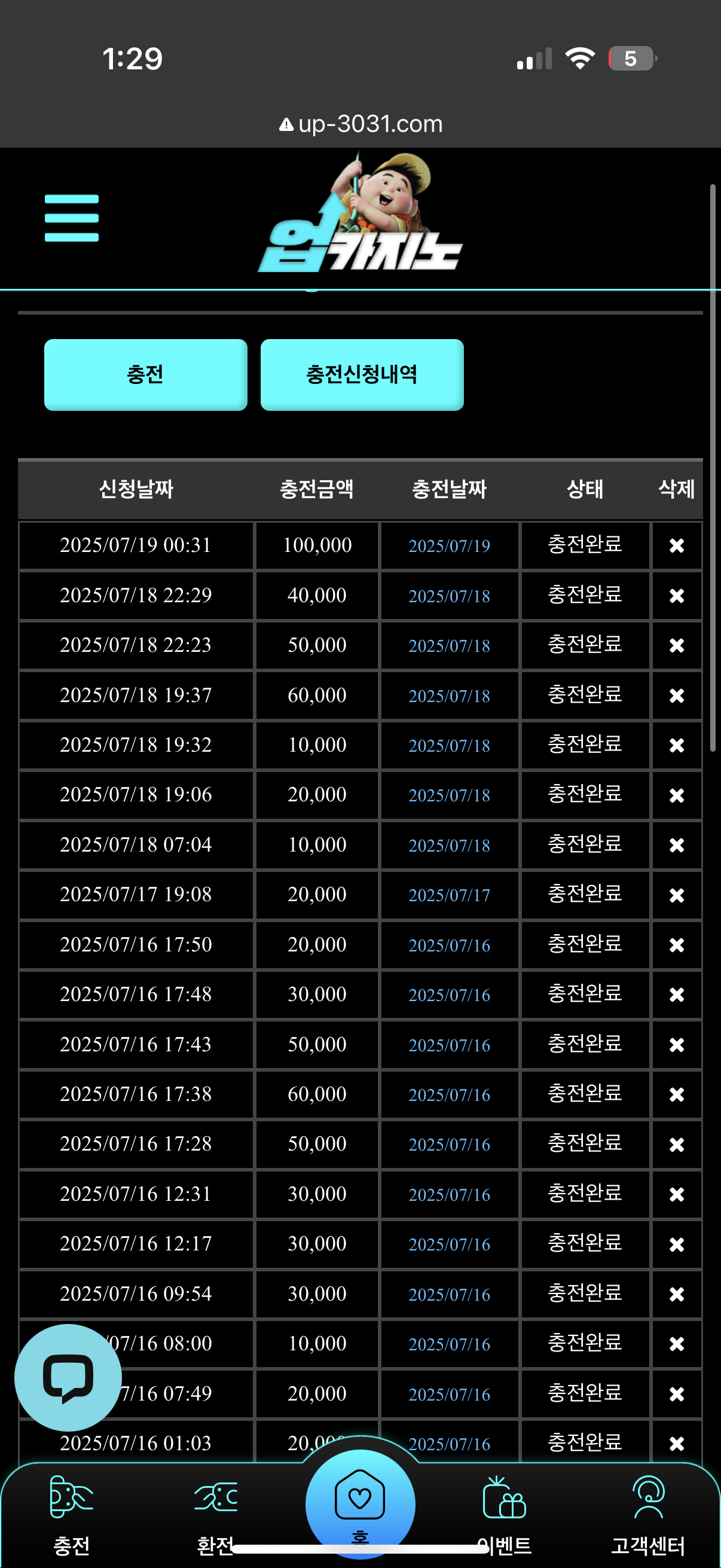Tap the up-3031.com address bar
Screen dimensions: 721x1568
pyautogui.click(x=360, y=124)
